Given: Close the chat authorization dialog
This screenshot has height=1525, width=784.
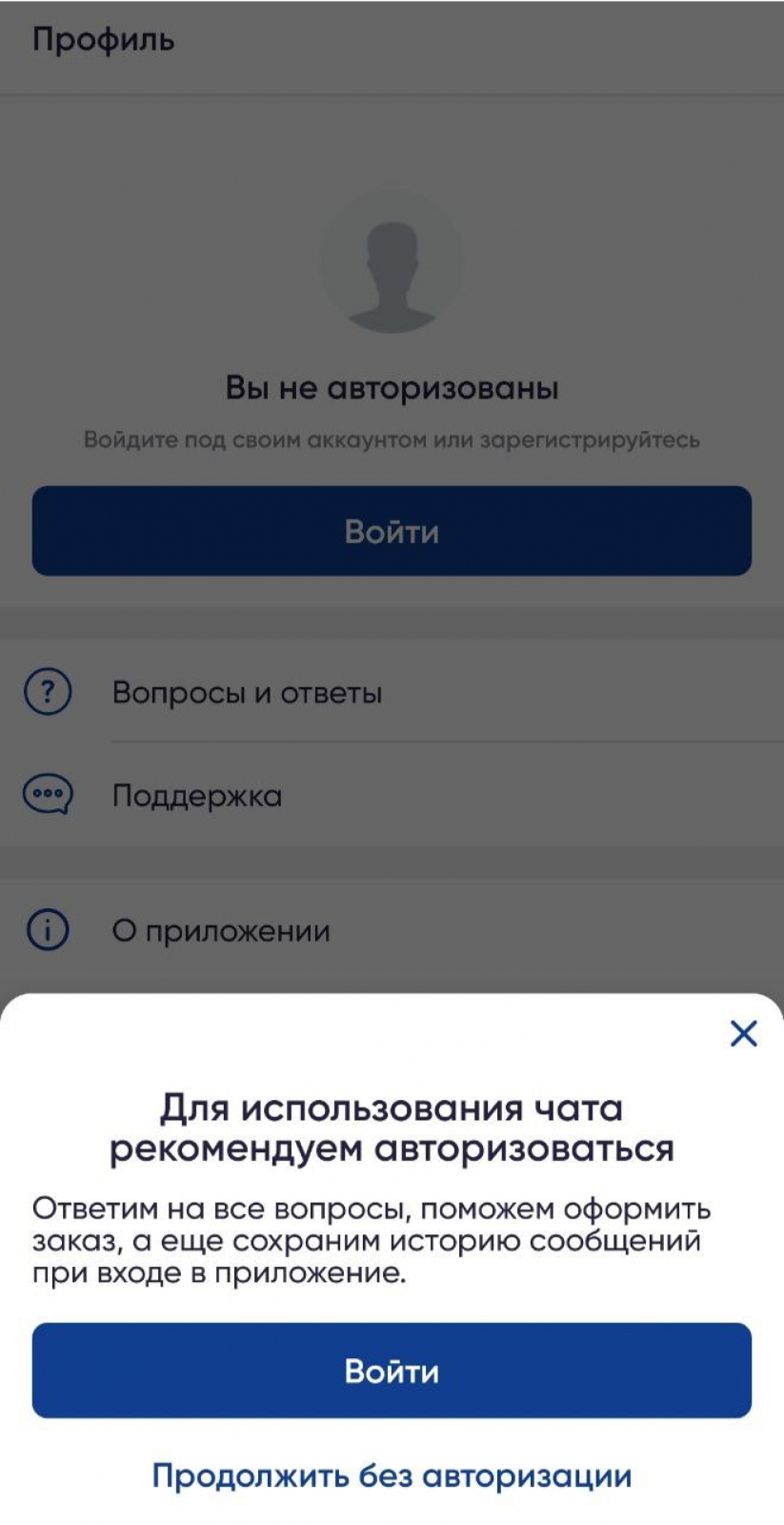Looking at the screenshot, I should (743, 1033).
